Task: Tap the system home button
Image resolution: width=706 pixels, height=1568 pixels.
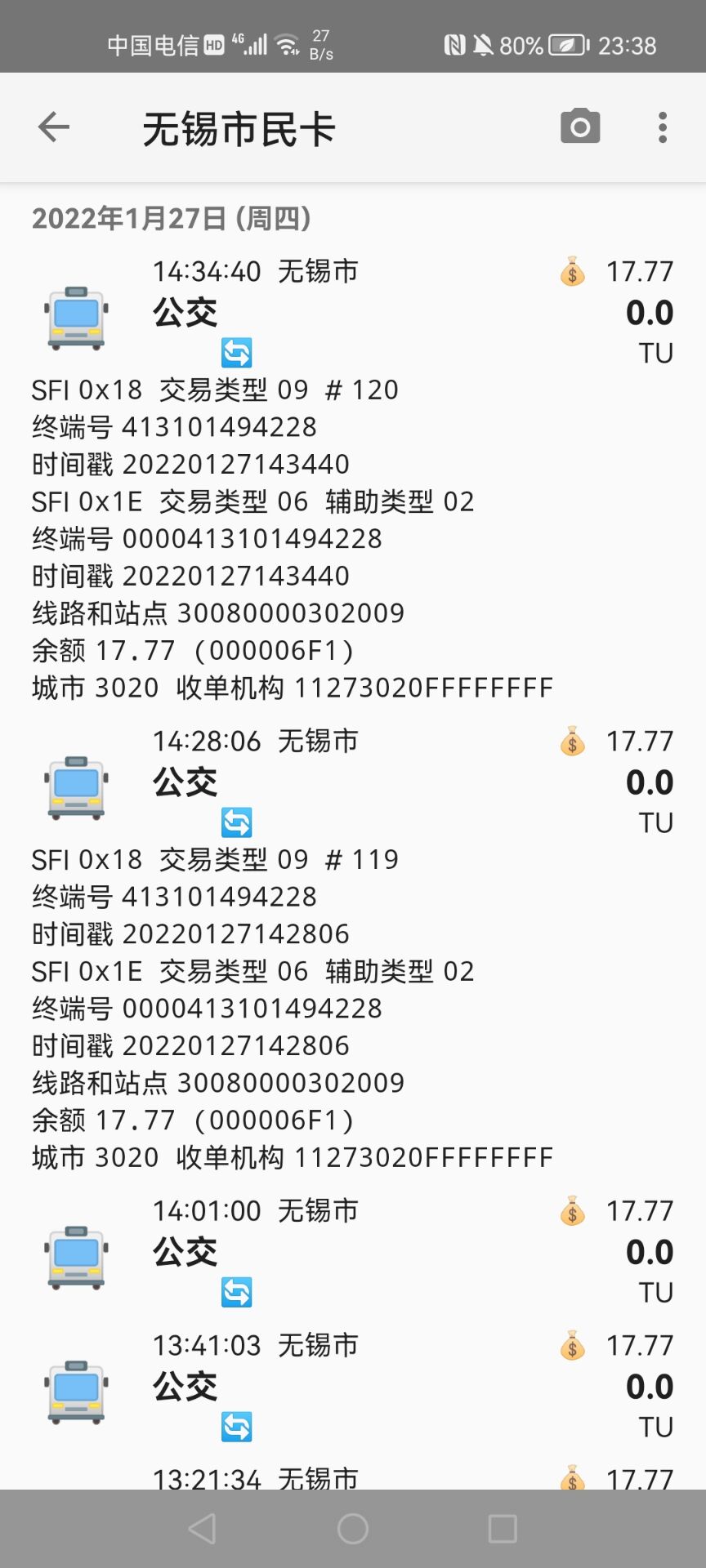Action: click(353, 1529)
